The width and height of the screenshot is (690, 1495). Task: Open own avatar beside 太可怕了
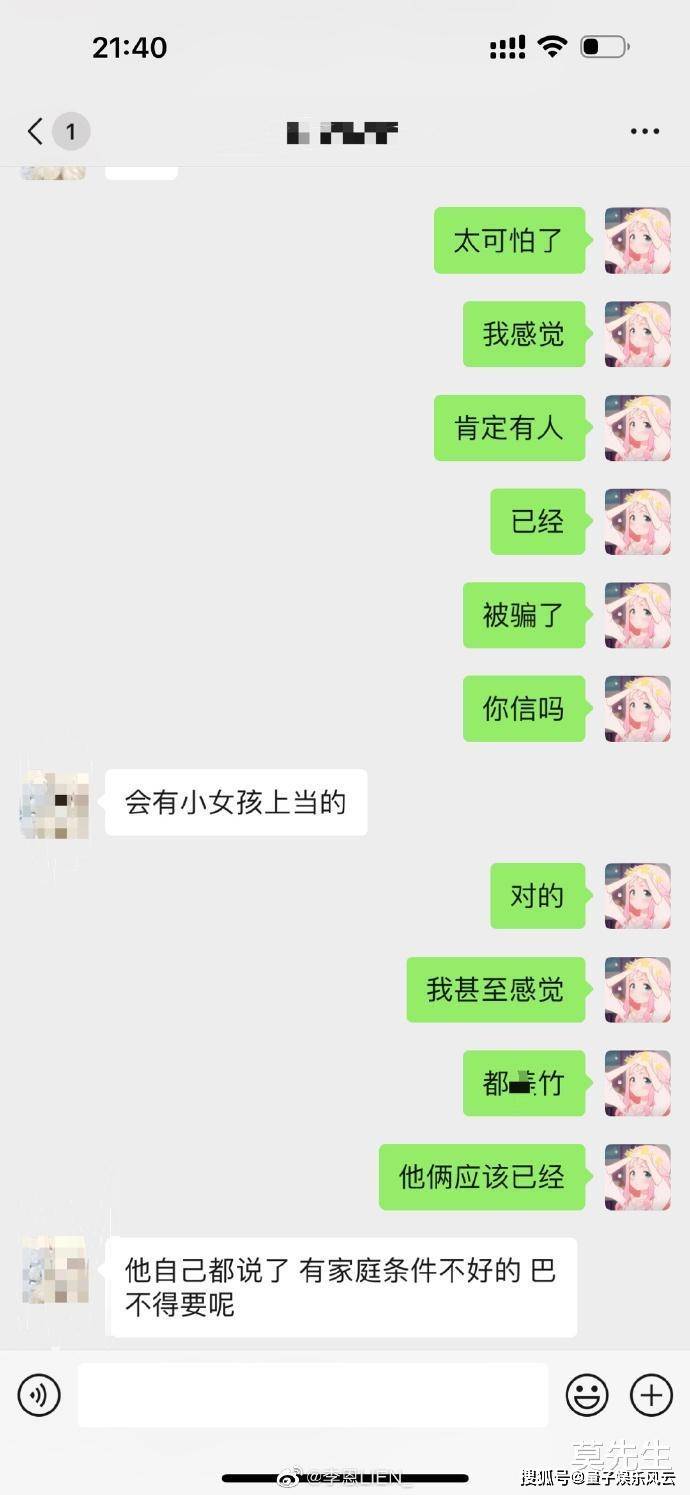[x=637, y=240]
